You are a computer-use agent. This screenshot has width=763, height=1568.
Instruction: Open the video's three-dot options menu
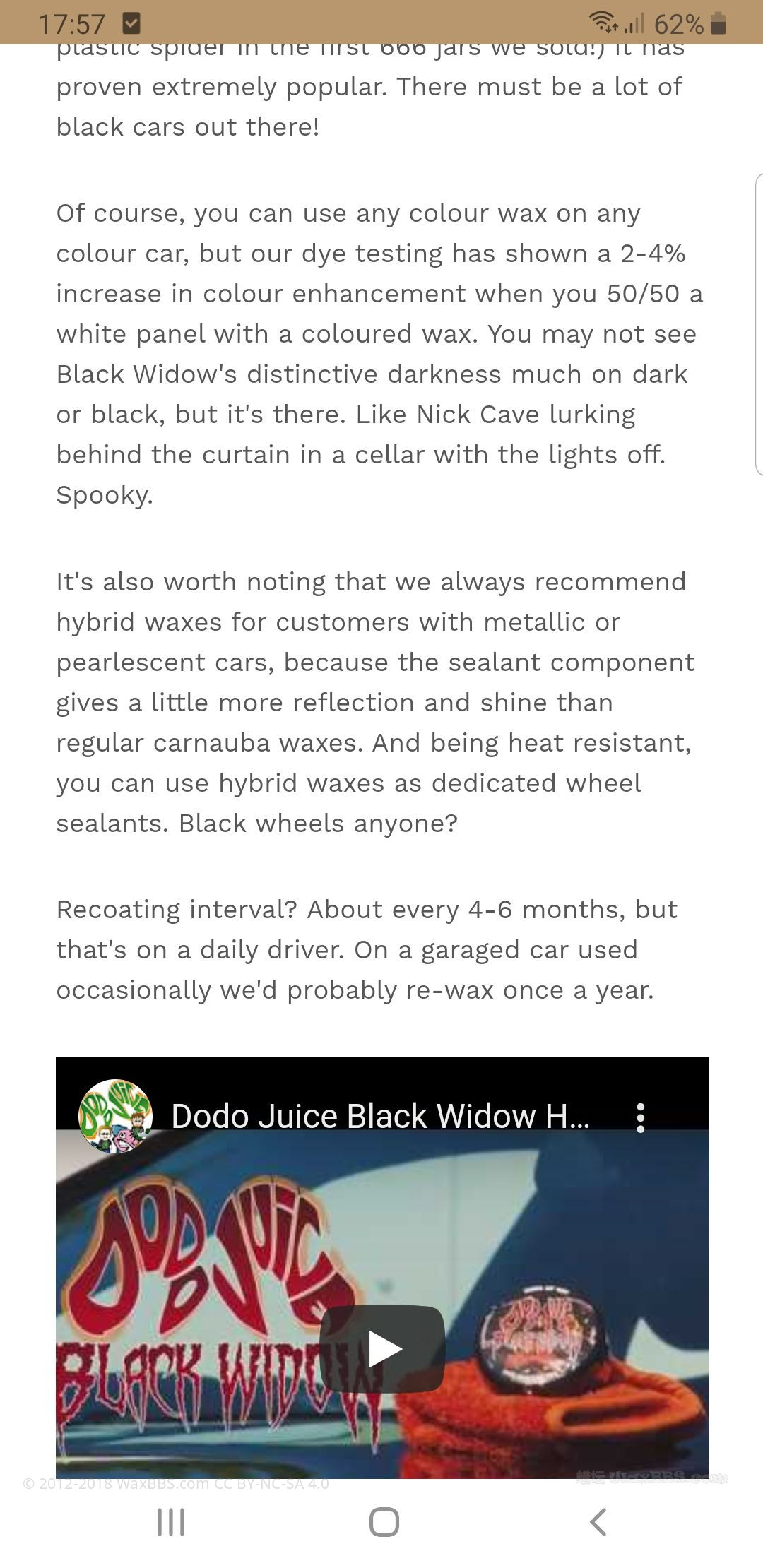coord(640,1117)
